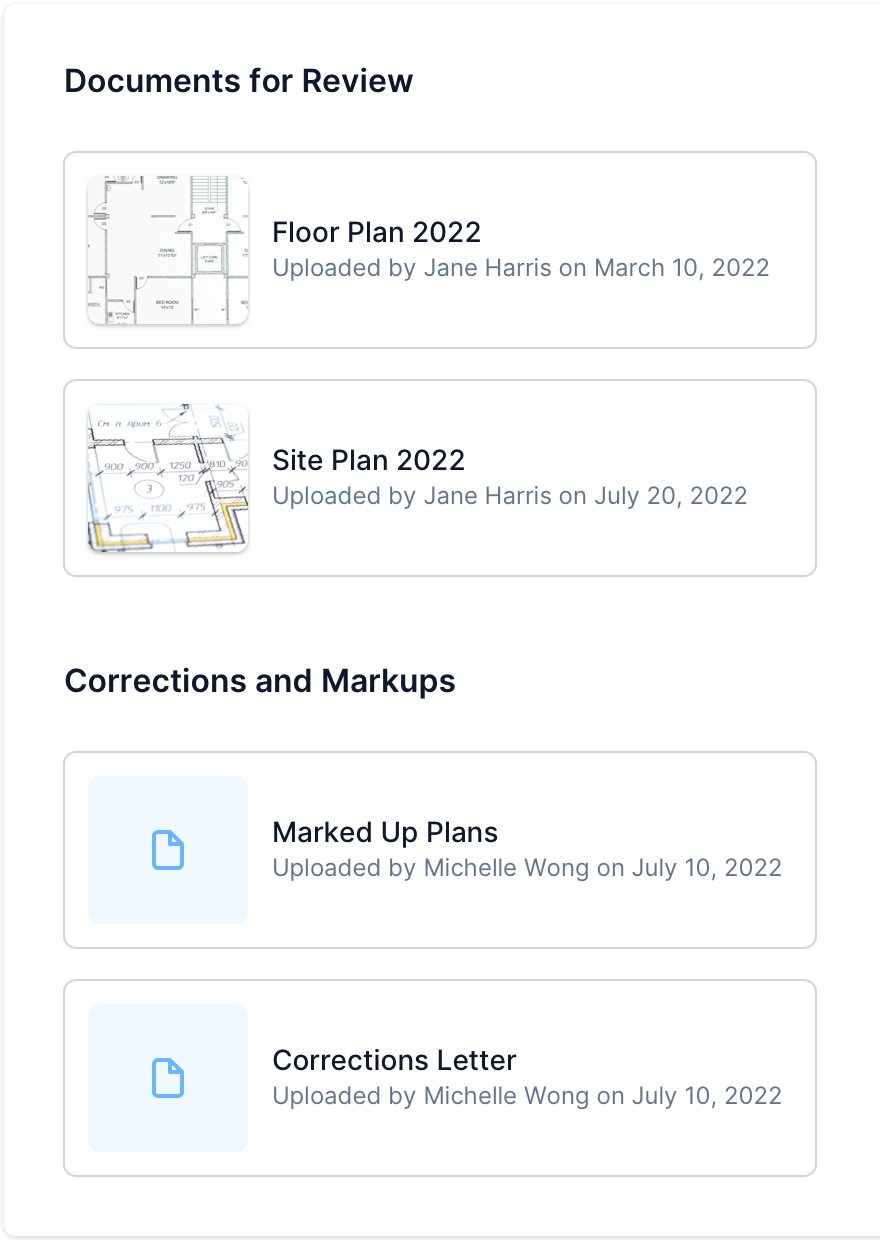
Task: Select the Documents for Review heading
Action: [238, 81]
